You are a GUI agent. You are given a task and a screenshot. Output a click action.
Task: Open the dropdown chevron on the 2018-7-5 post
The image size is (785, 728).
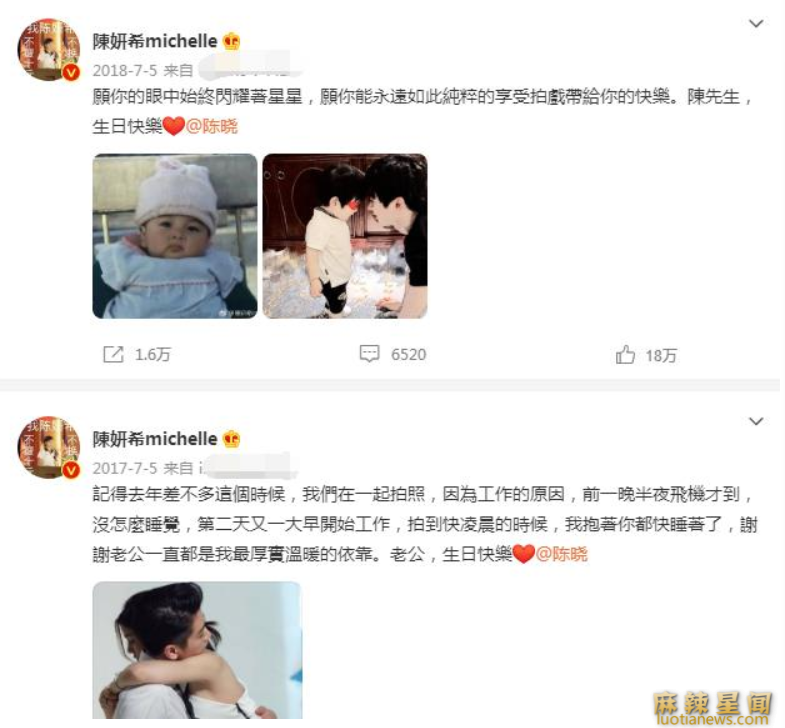(756, 24)
